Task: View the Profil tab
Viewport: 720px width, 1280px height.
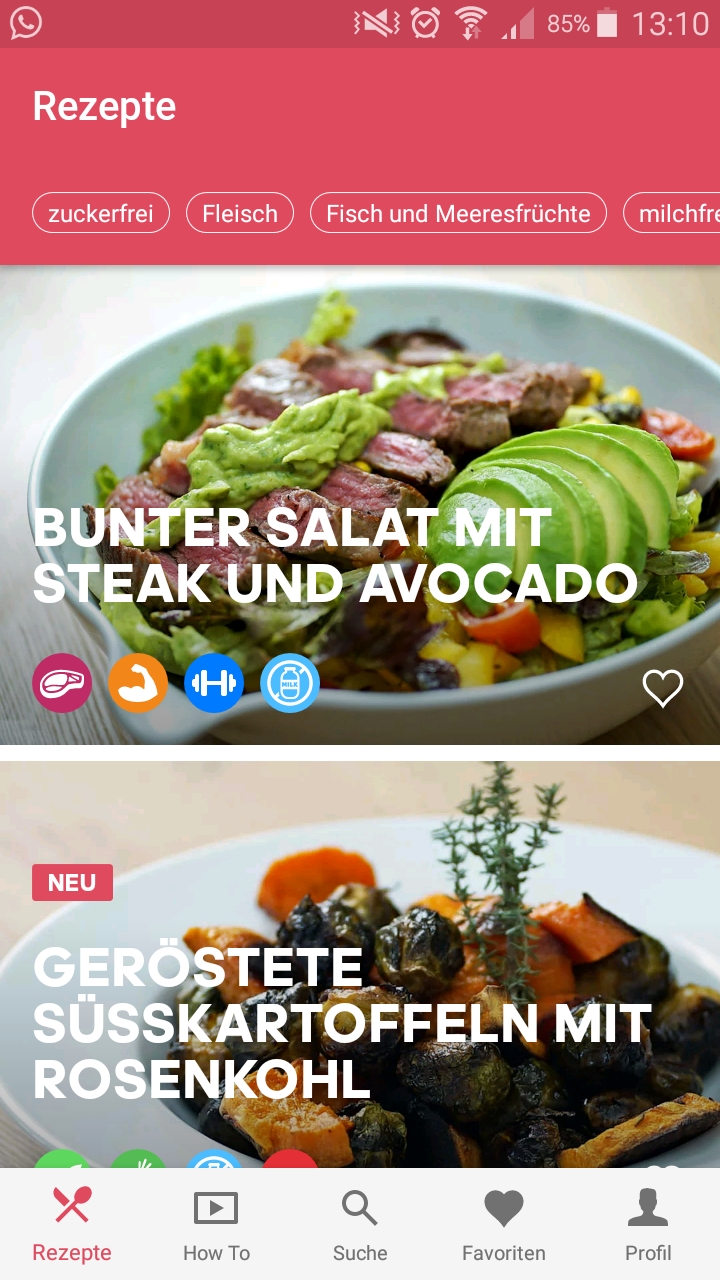Action: pos(648,1225)
